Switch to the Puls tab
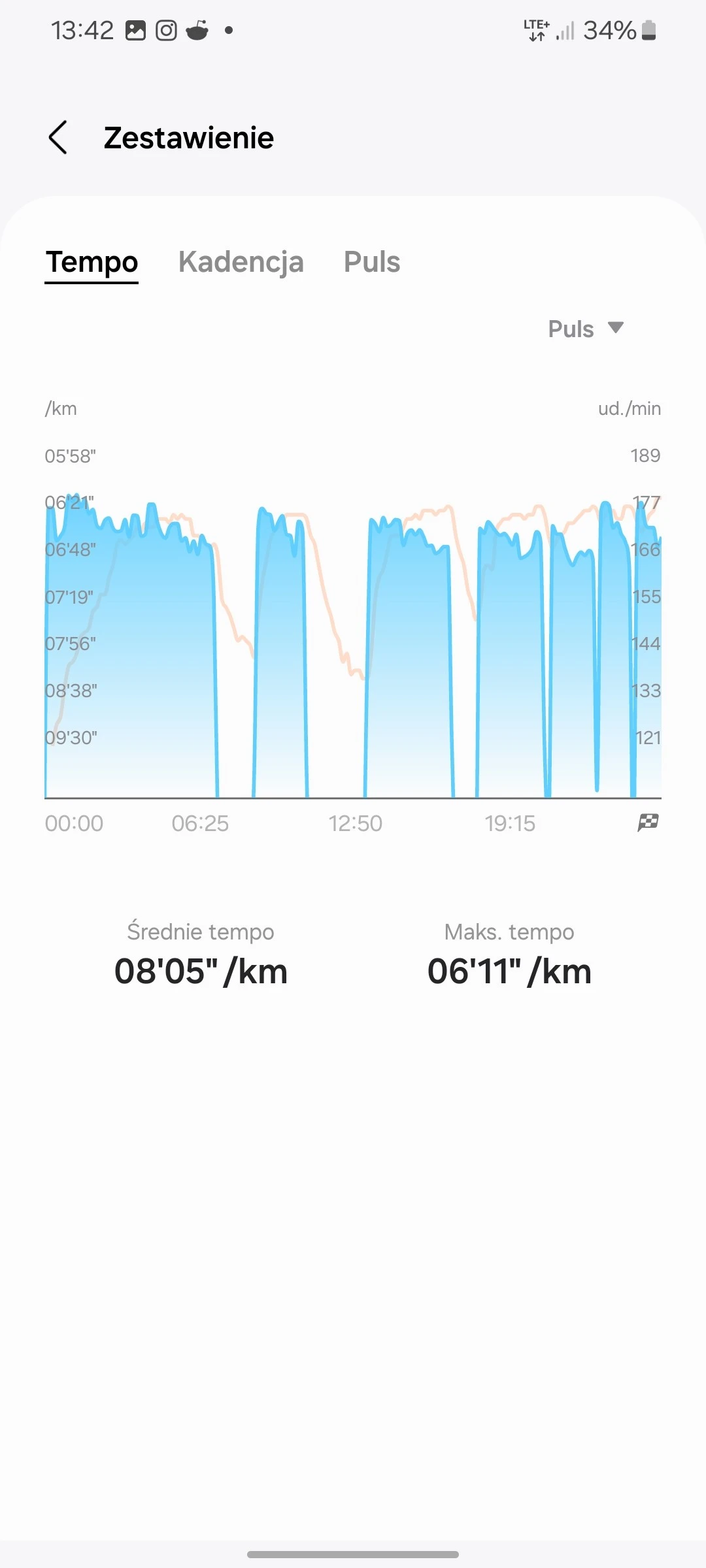Screen dimensions: 706x1568 372,263
